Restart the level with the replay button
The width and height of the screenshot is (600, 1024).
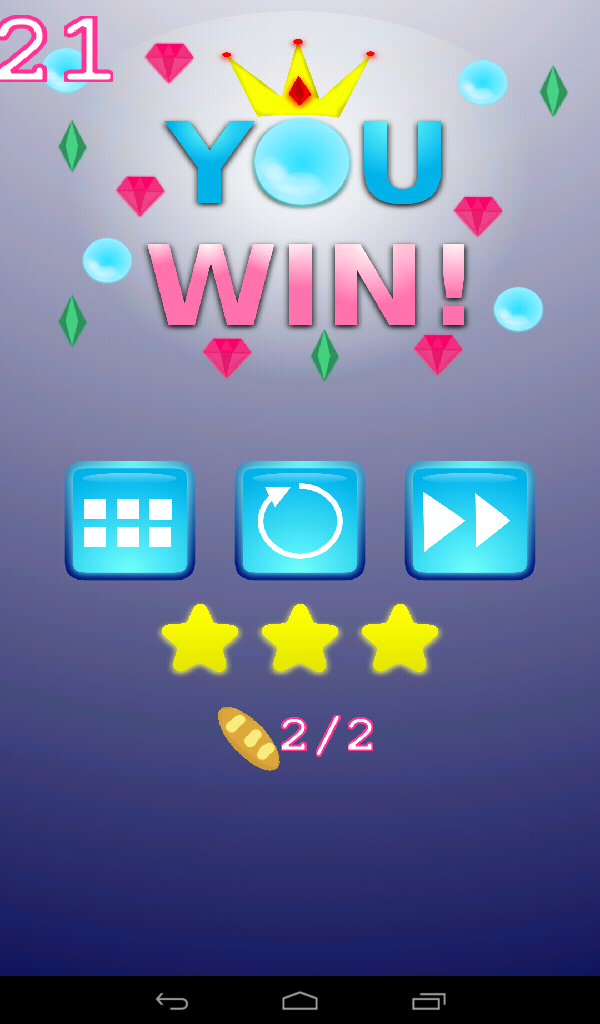[300, 520]
